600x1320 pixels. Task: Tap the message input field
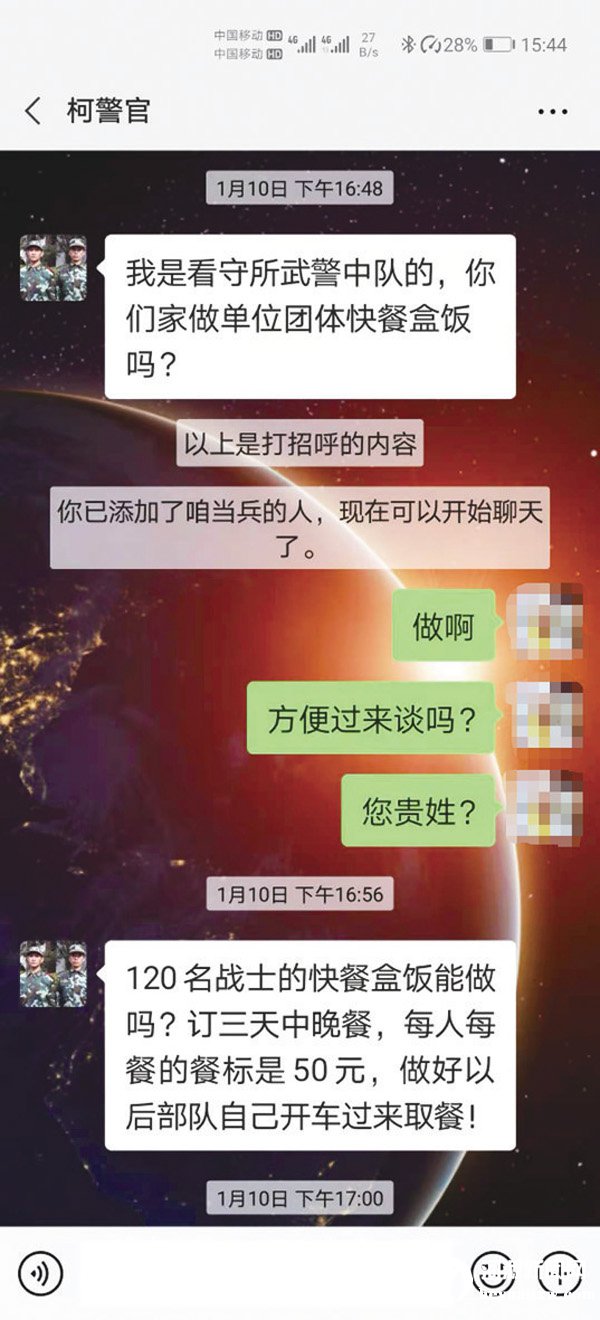tap(265, 1273)
